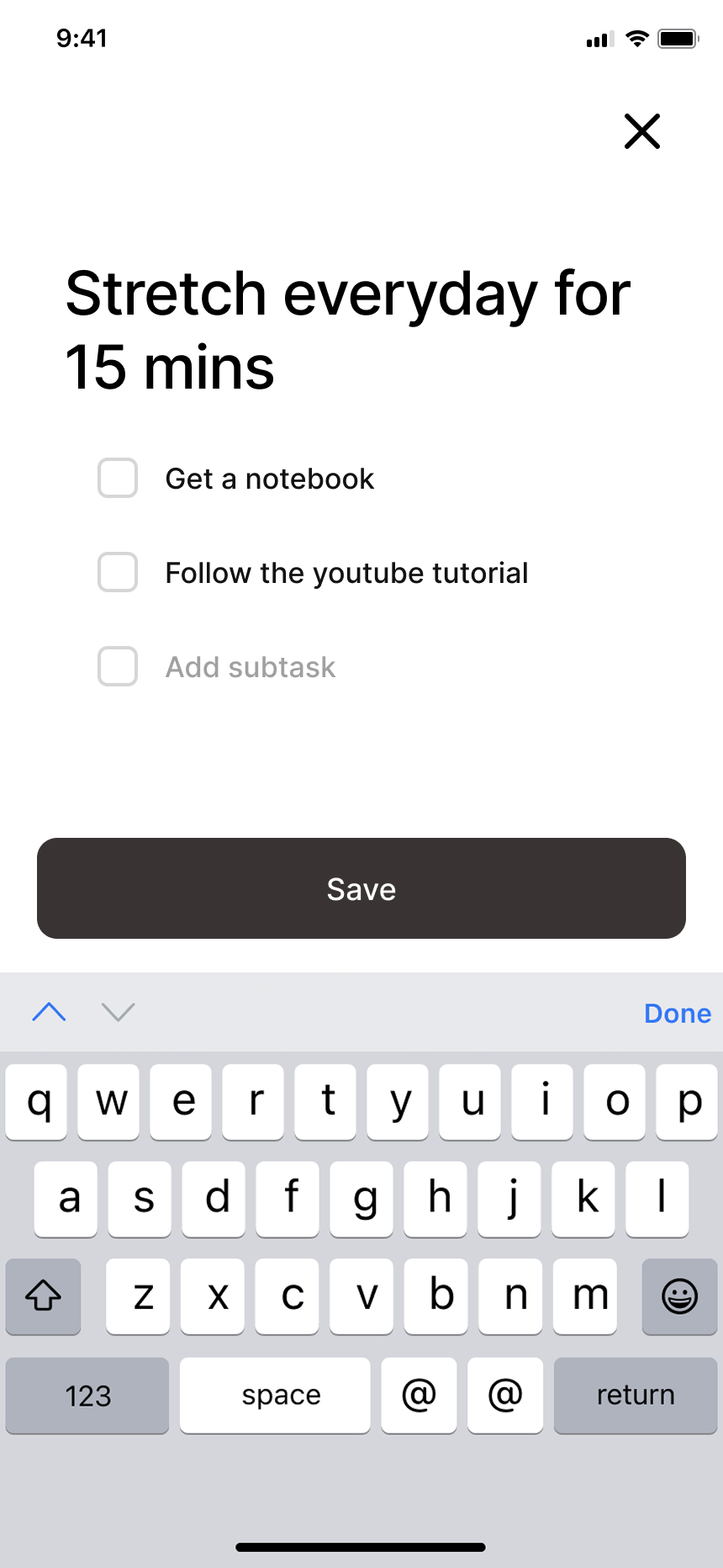Jump to the previous field with up arrow
Viewport: 723px width, 1568px height.
pyautogui.click(x=49, y=1011)
